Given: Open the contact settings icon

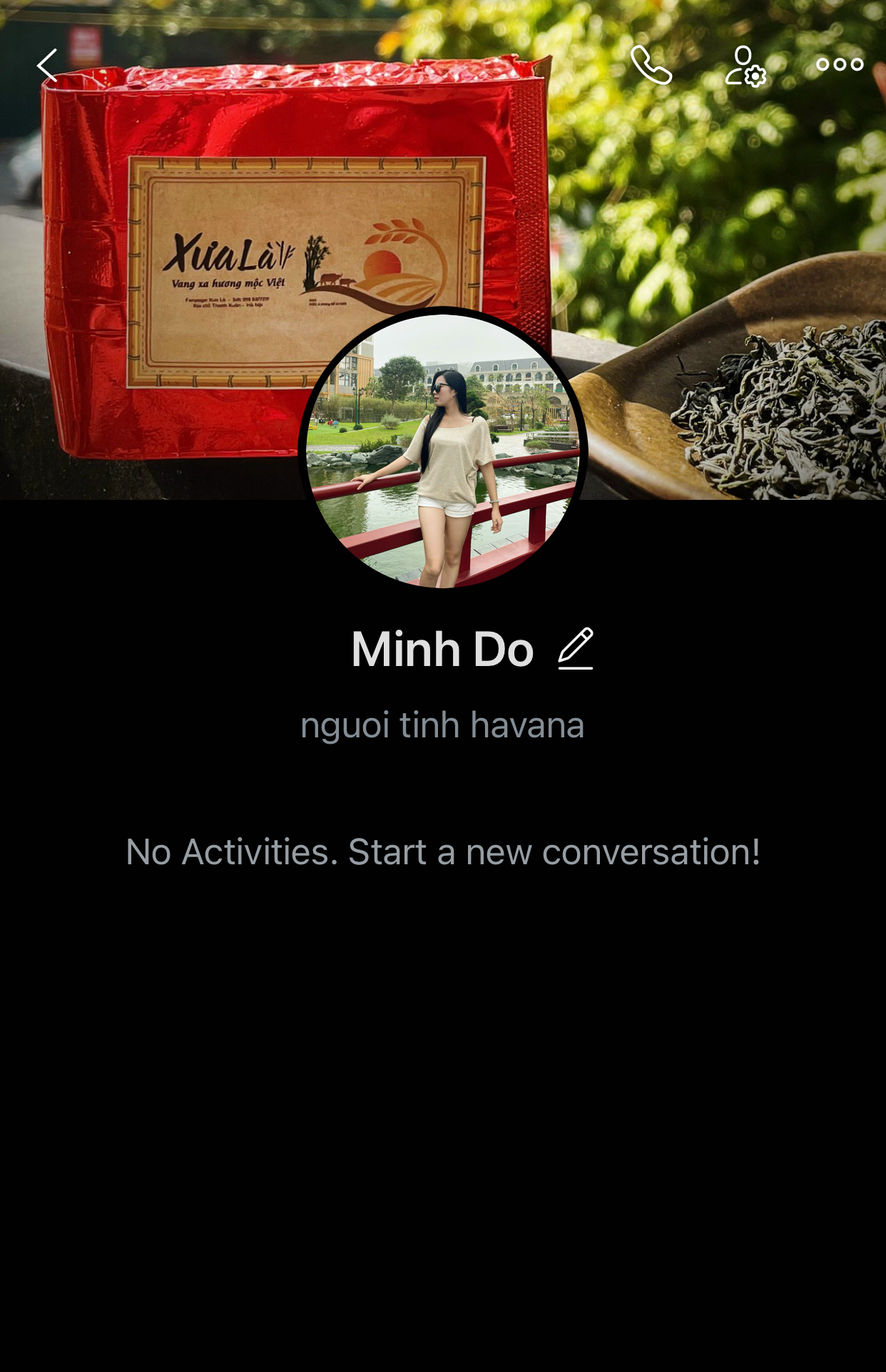Looking at the screenshot, I should (x=745, y=66).
